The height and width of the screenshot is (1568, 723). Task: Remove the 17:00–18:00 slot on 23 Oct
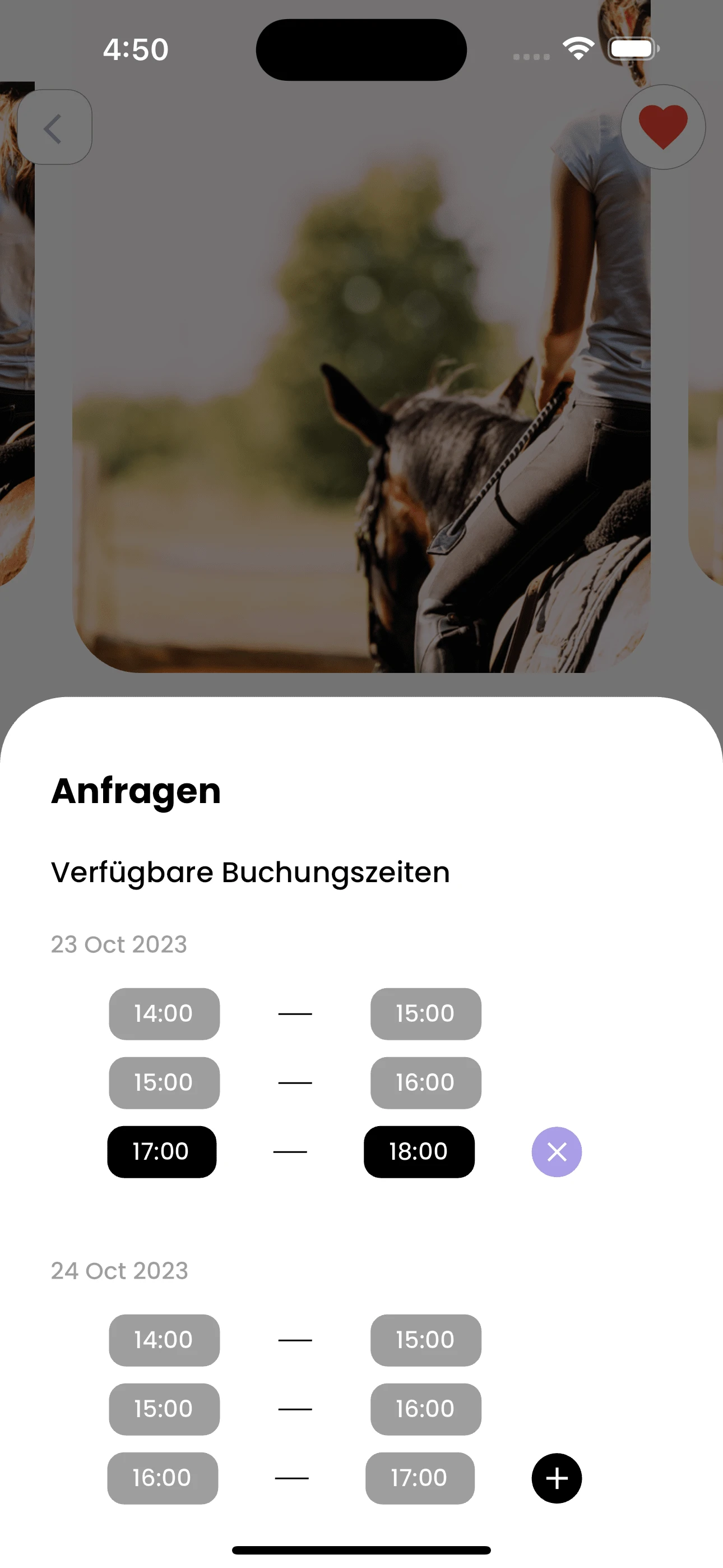point(556,1152)
